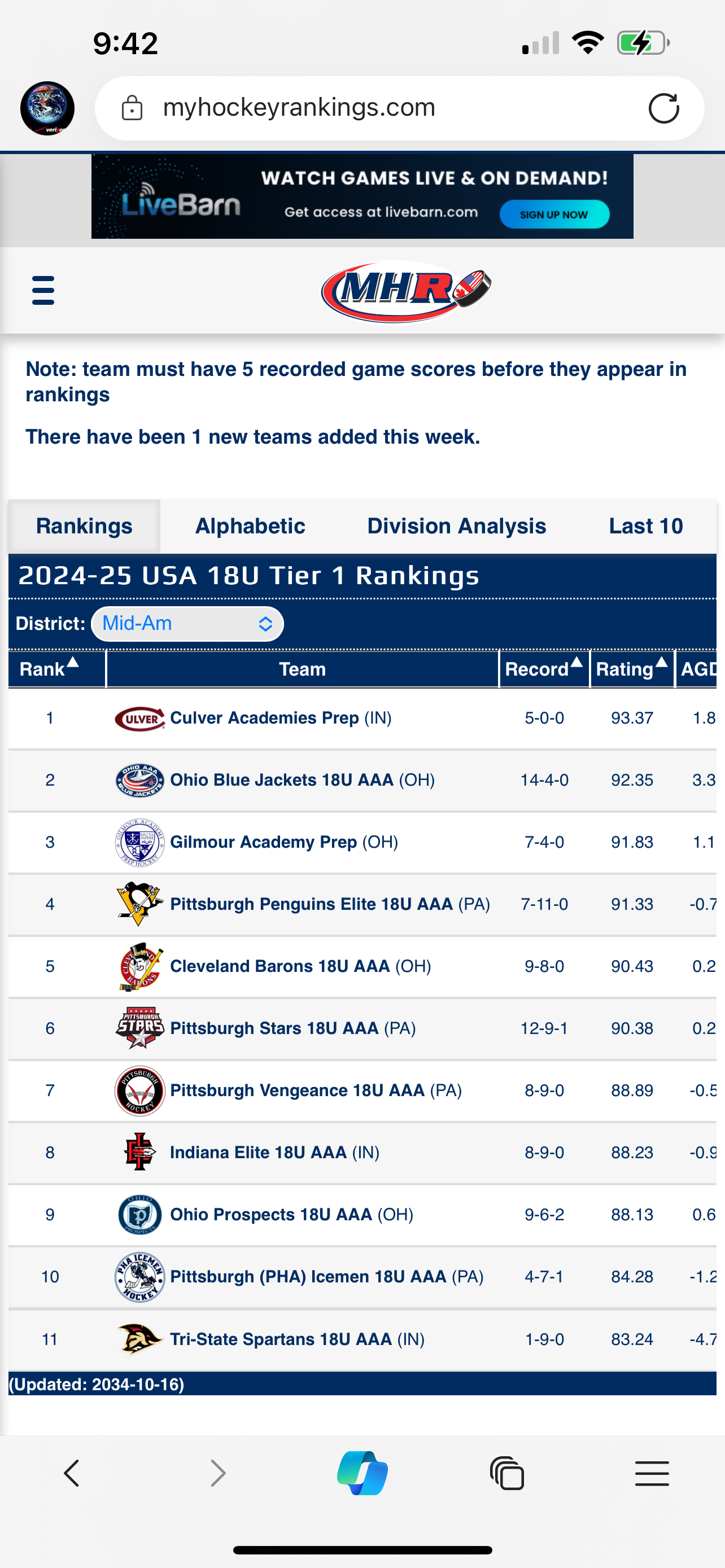Tap Sign Up Now on LiveBarn banner
The height and width of the screenshot is (1568, 725).
pyautogui.click(x=554, y=214)
